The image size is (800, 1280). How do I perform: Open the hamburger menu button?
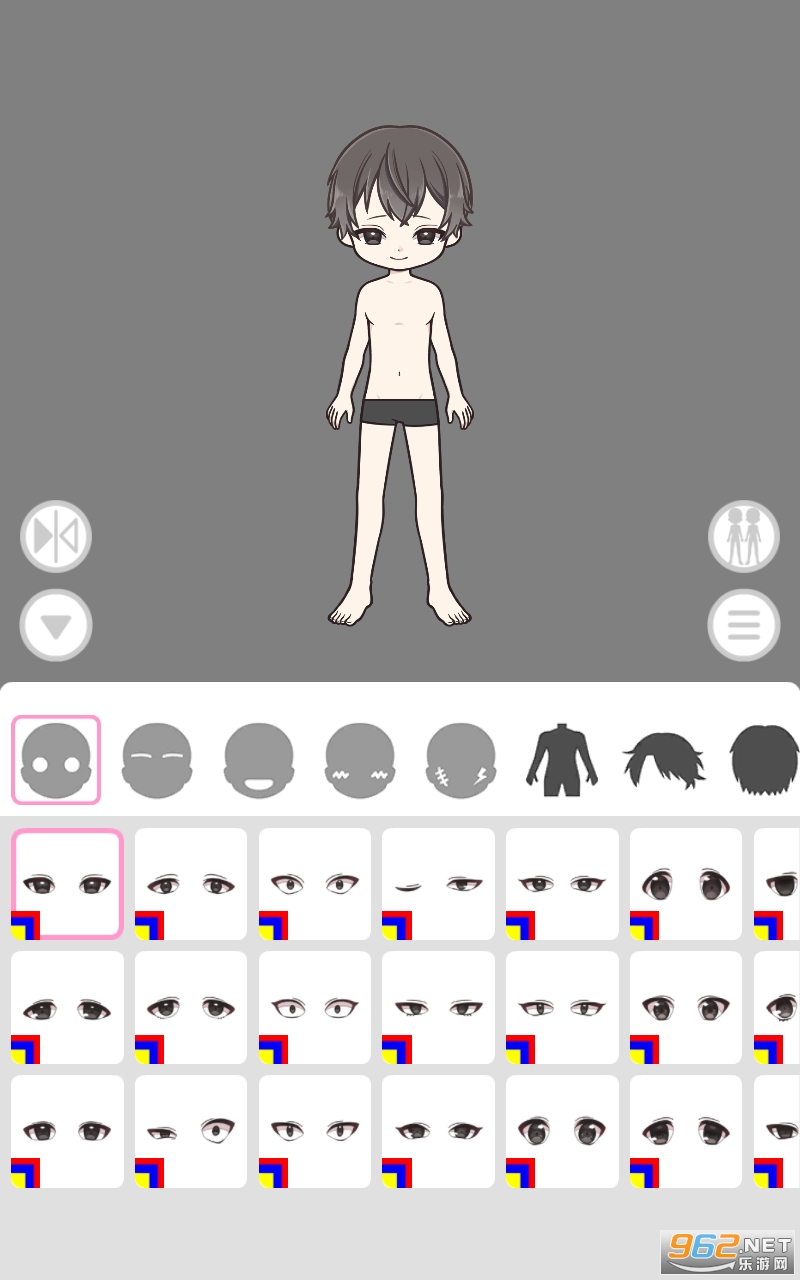coord(744,625)
